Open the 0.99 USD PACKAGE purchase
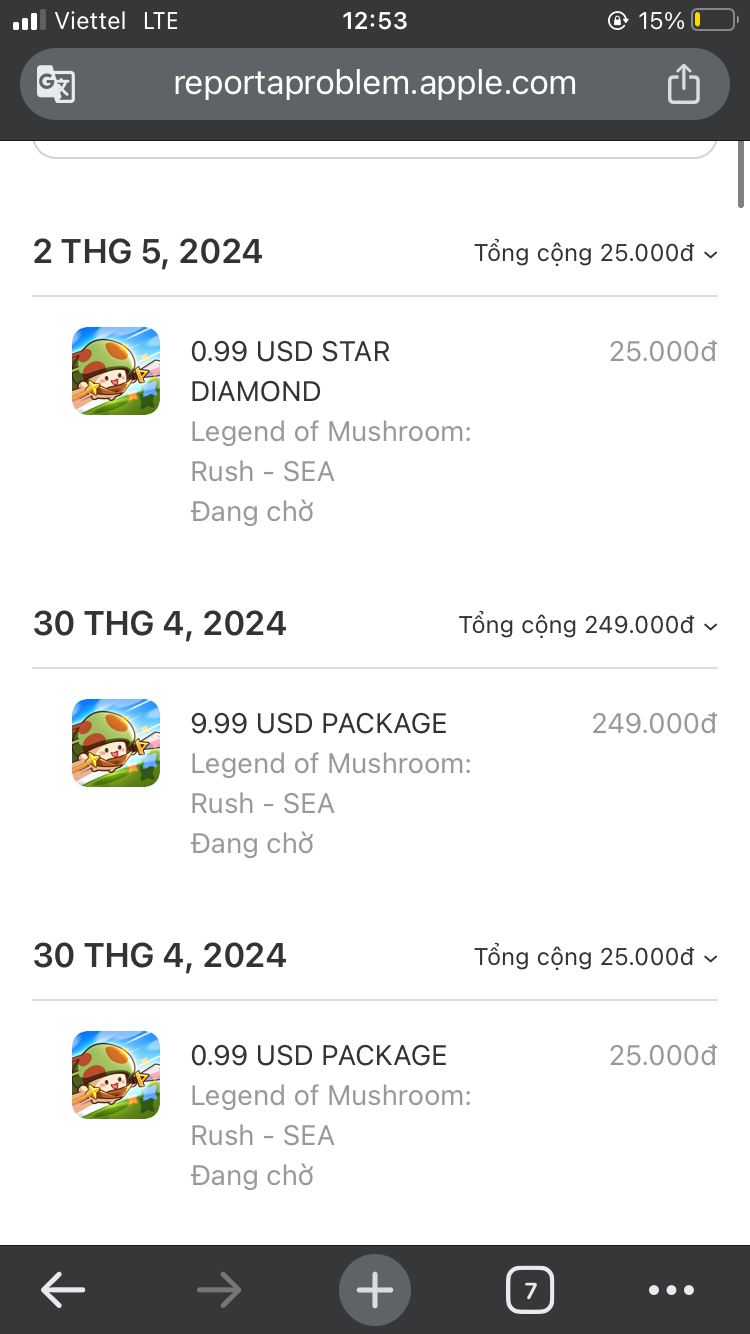Viewport: 750px width, 1334px height. point(318,1055)
